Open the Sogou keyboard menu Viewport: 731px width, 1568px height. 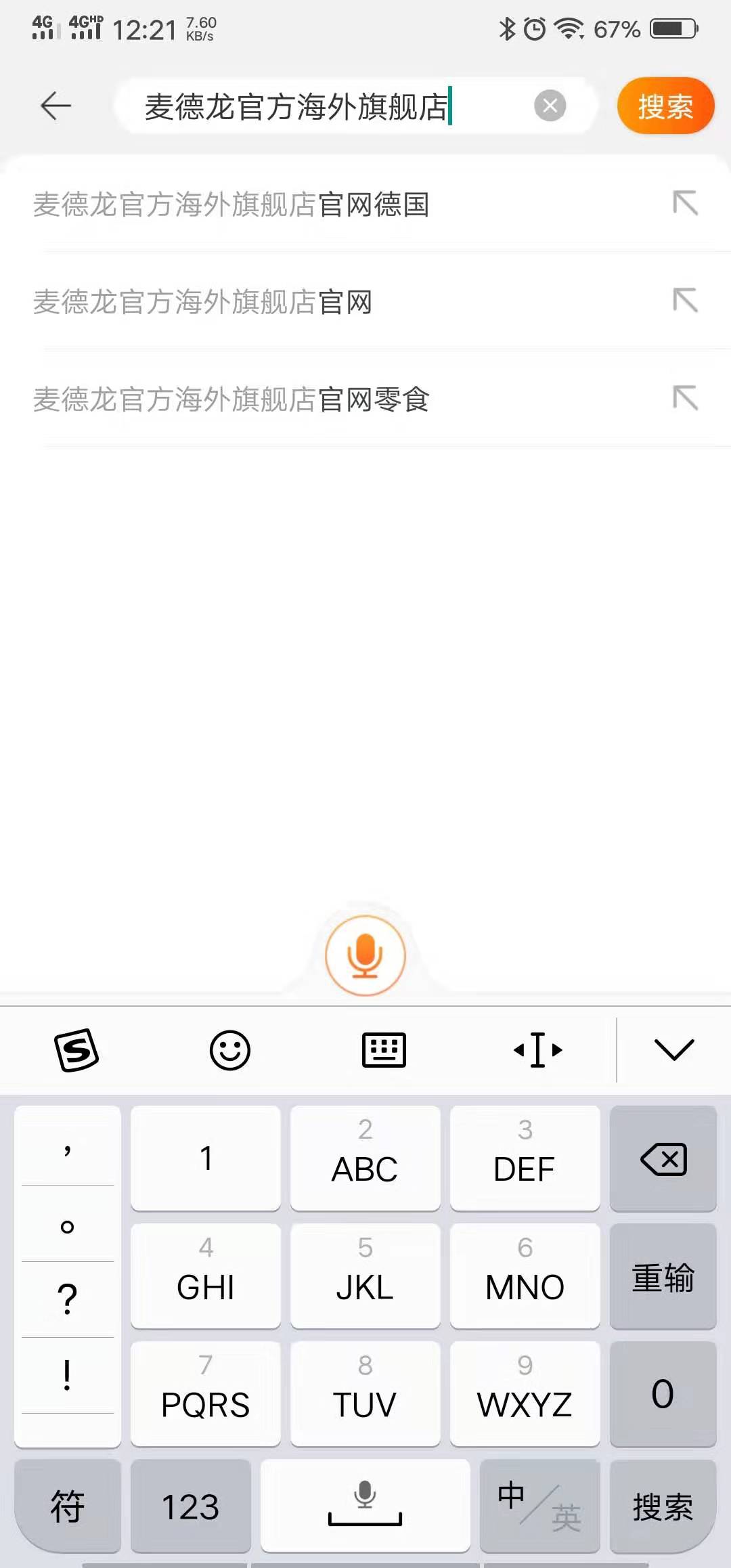(x=76, y=1050)
